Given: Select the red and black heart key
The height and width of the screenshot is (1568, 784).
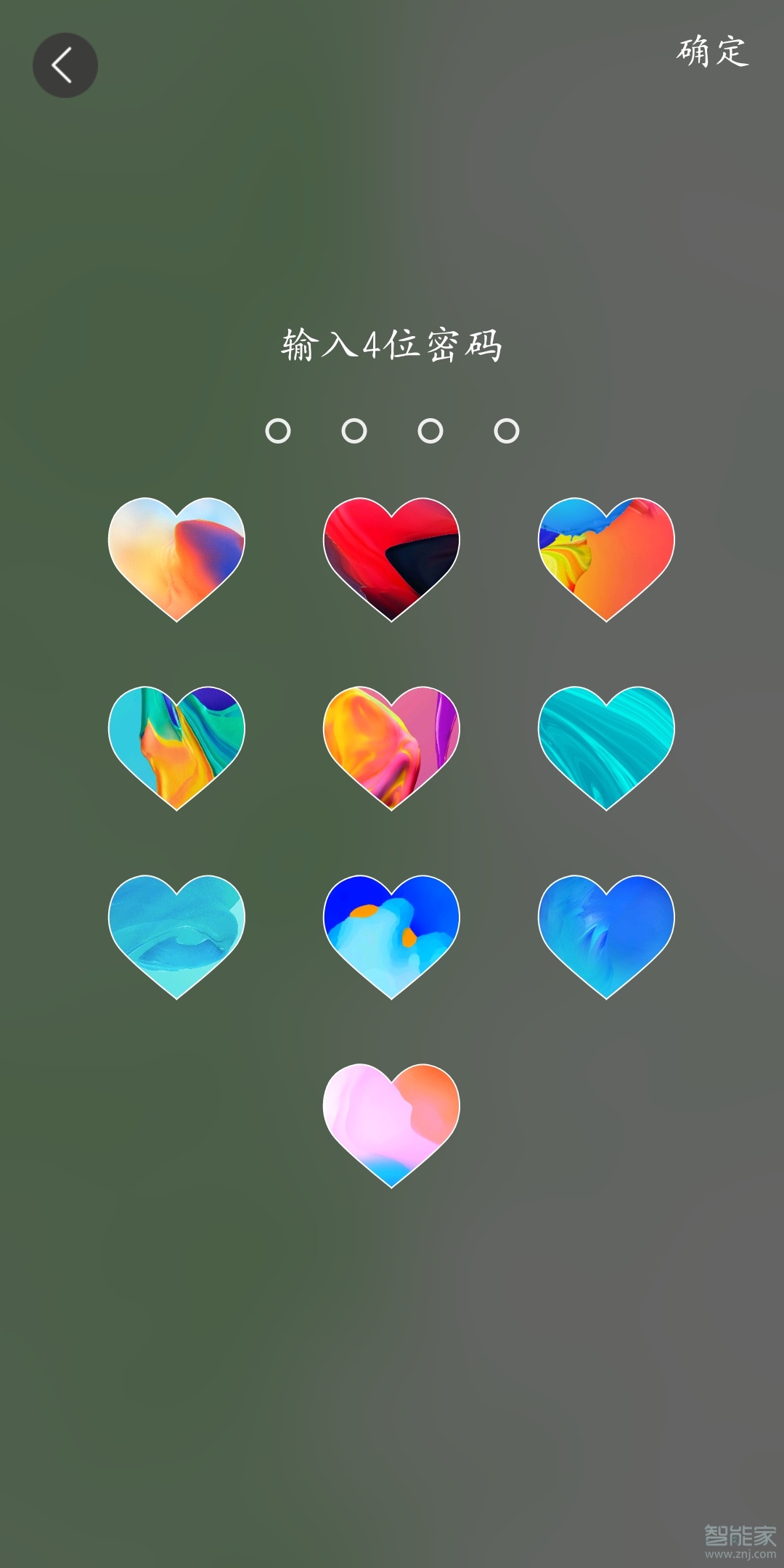Looking at the screenshot, I should (x=391, y=555).
